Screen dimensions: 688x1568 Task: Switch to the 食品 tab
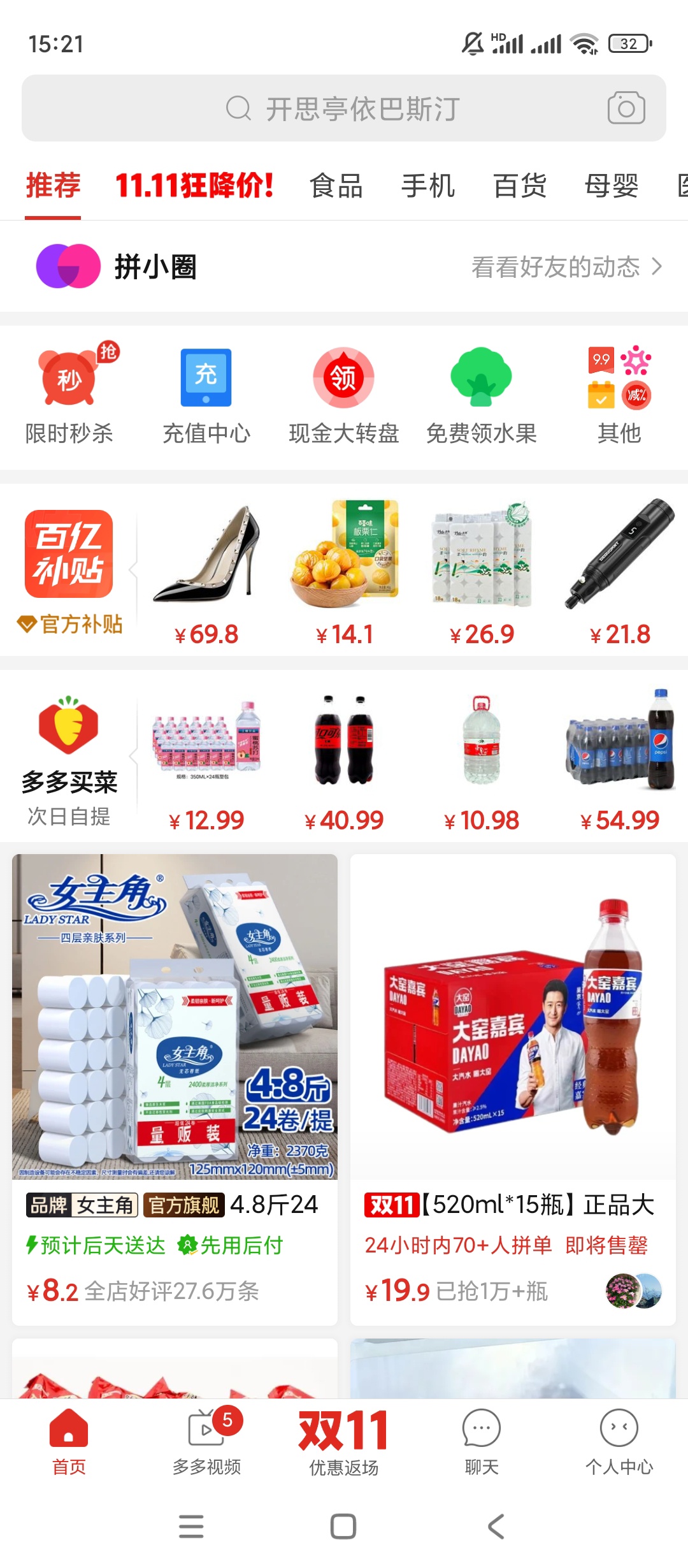click(336, 186)
